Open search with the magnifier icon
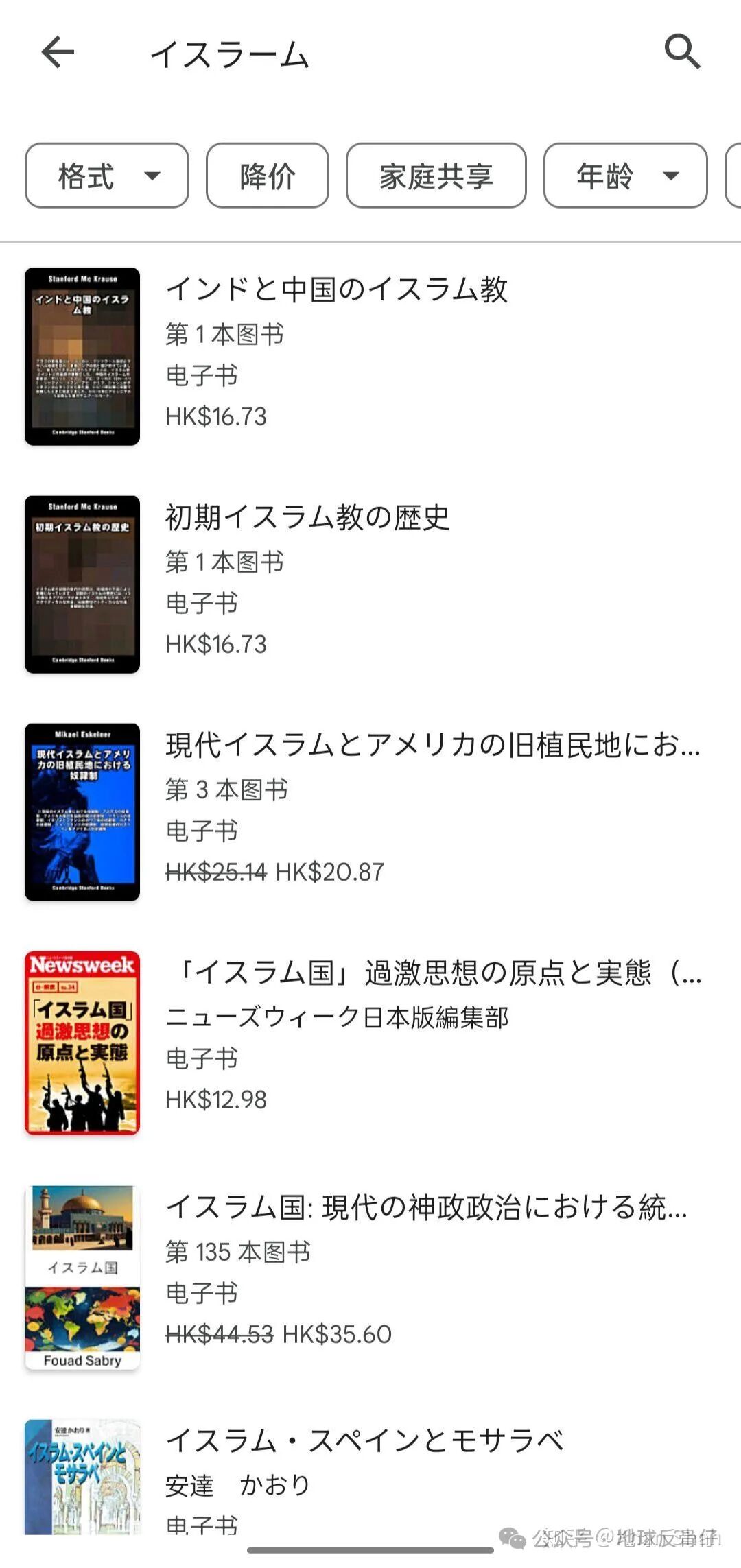Viewport: 741px width, 1568px height. (682, 51)
